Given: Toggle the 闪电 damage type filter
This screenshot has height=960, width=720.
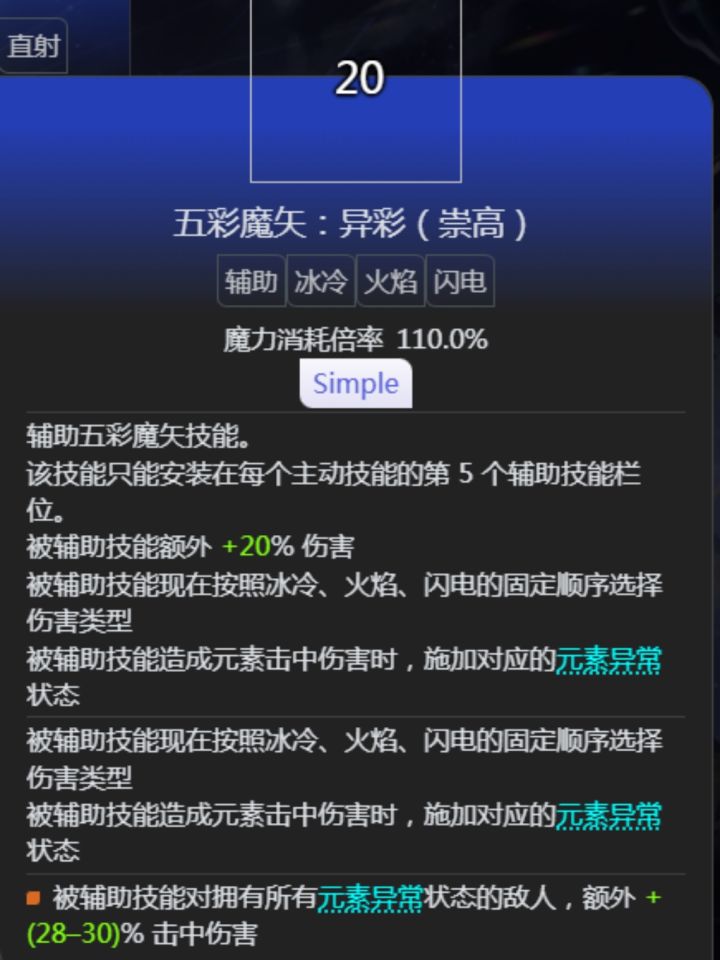Looking at the screenshot, I should click(x=461, y=281).
